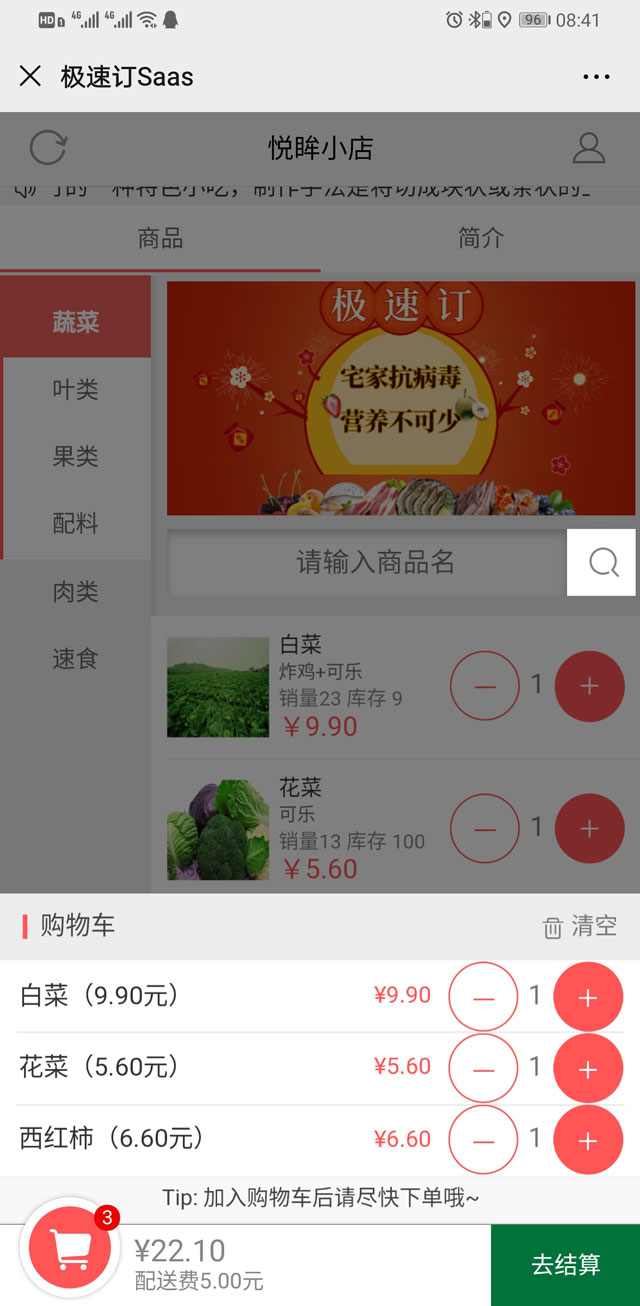640x1306 pixels.
Task: Go to checkout with 去结算
Action: tap(565, 1264)
